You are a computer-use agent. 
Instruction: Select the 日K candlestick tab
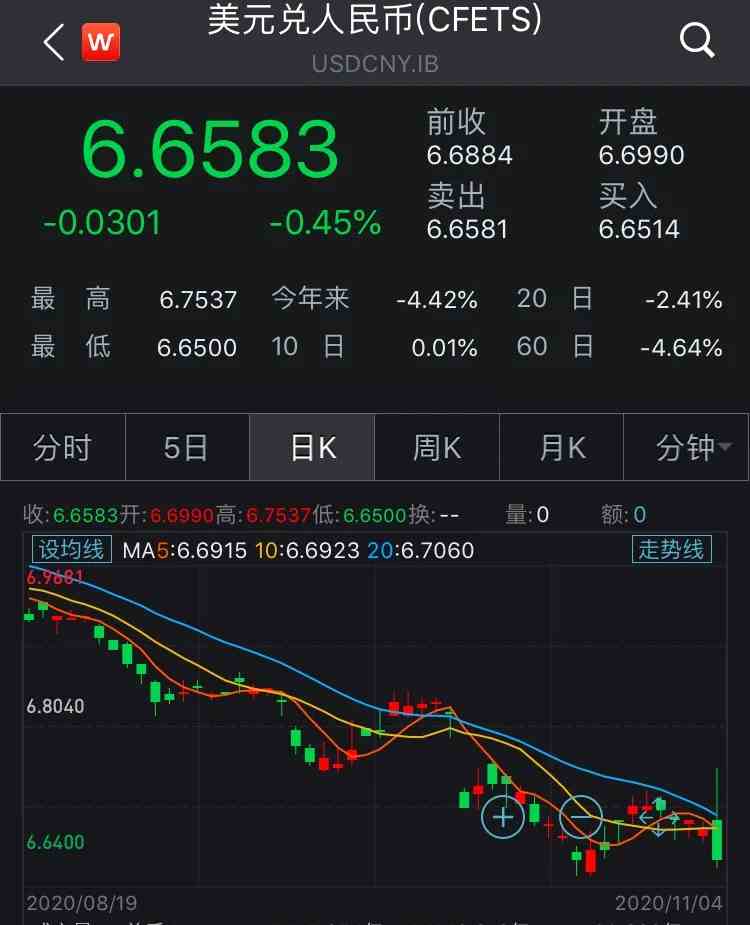coord(312,447)
